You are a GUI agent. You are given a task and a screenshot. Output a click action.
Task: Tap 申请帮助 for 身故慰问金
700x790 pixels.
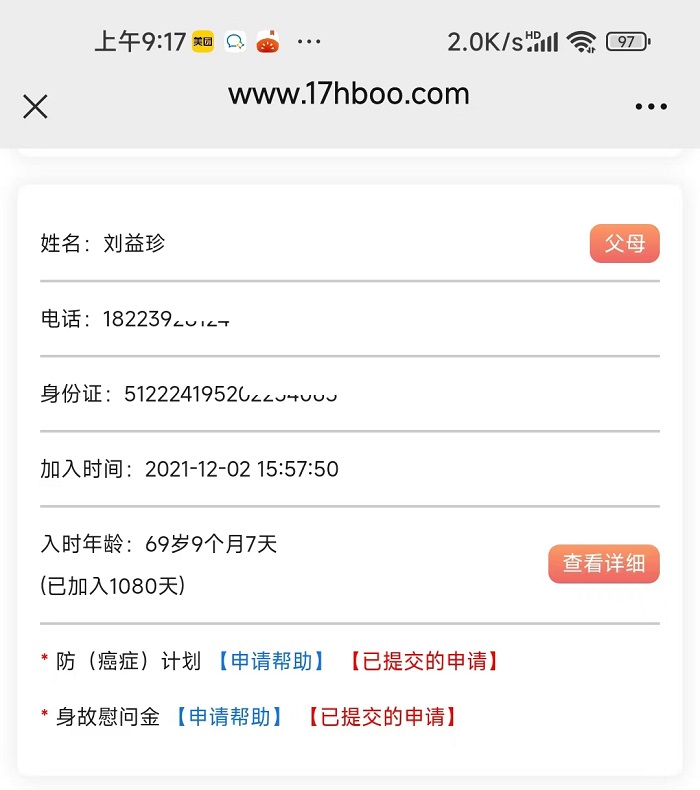tap(229, 716)
